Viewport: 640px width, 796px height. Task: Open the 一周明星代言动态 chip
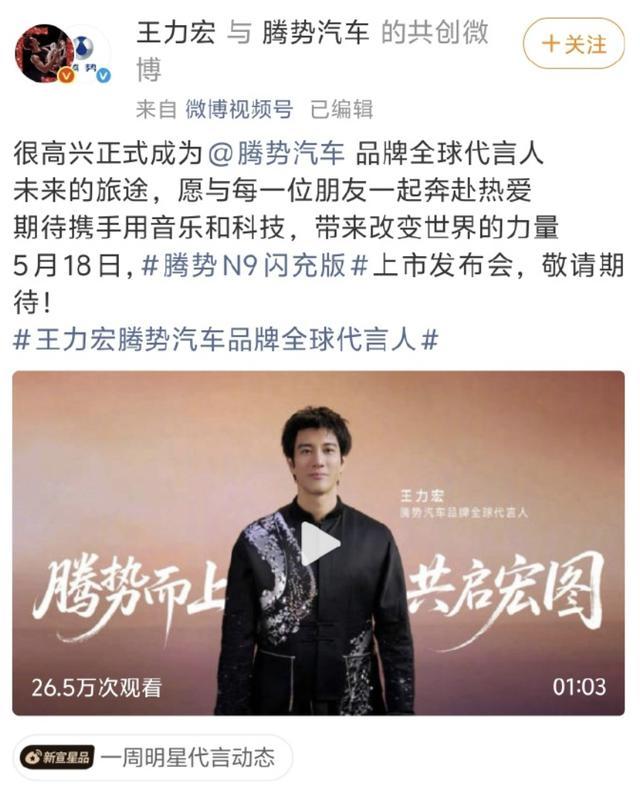point(152,758)
